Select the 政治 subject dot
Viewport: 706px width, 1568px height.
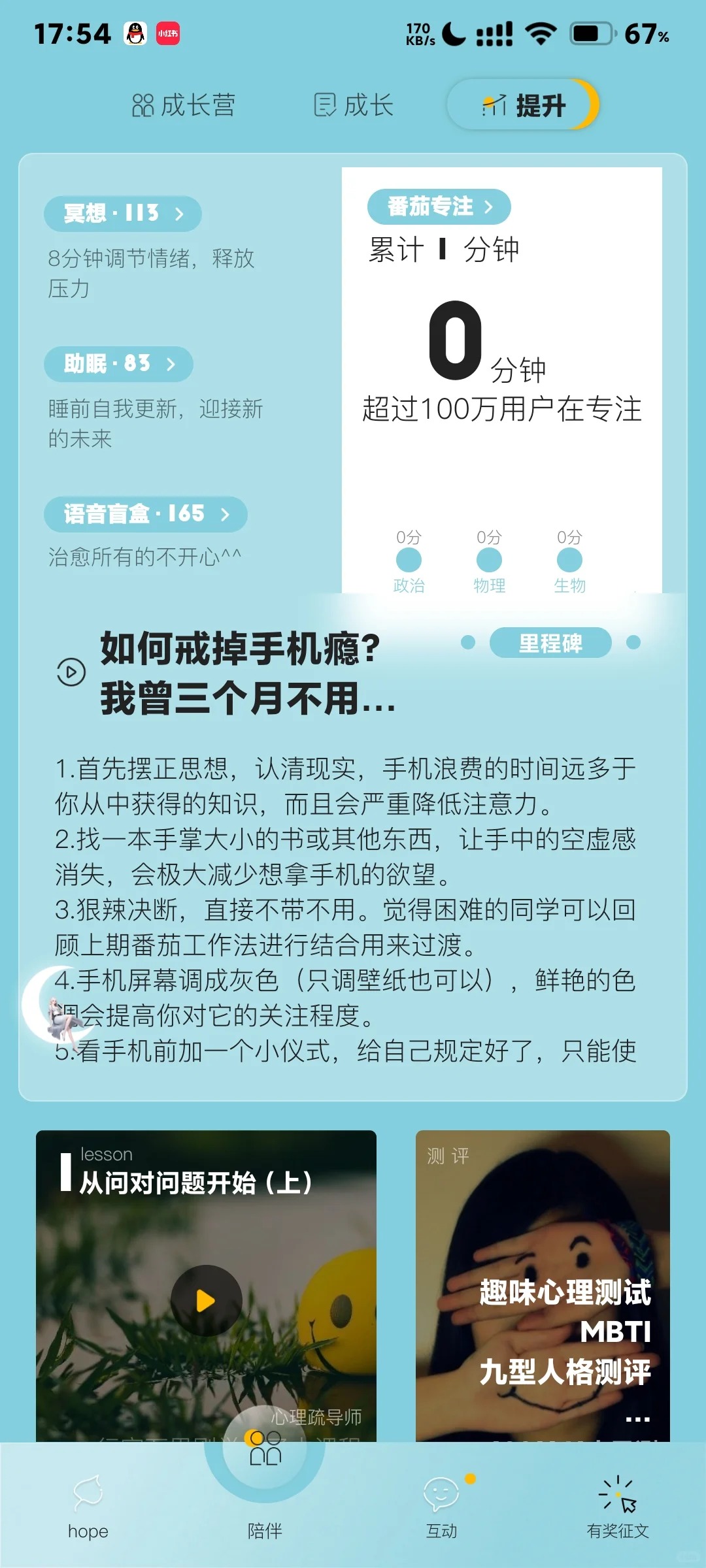409,561
